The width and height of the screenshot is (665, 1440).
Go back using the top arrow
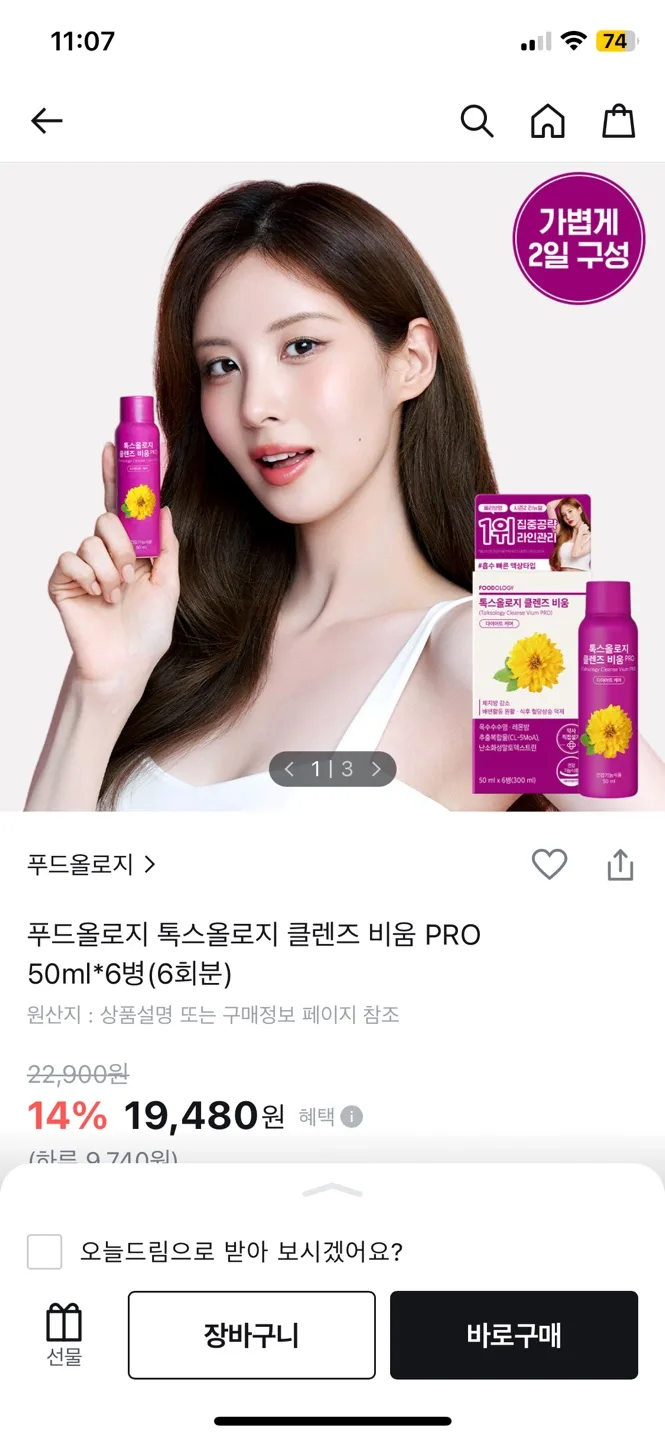46,122
